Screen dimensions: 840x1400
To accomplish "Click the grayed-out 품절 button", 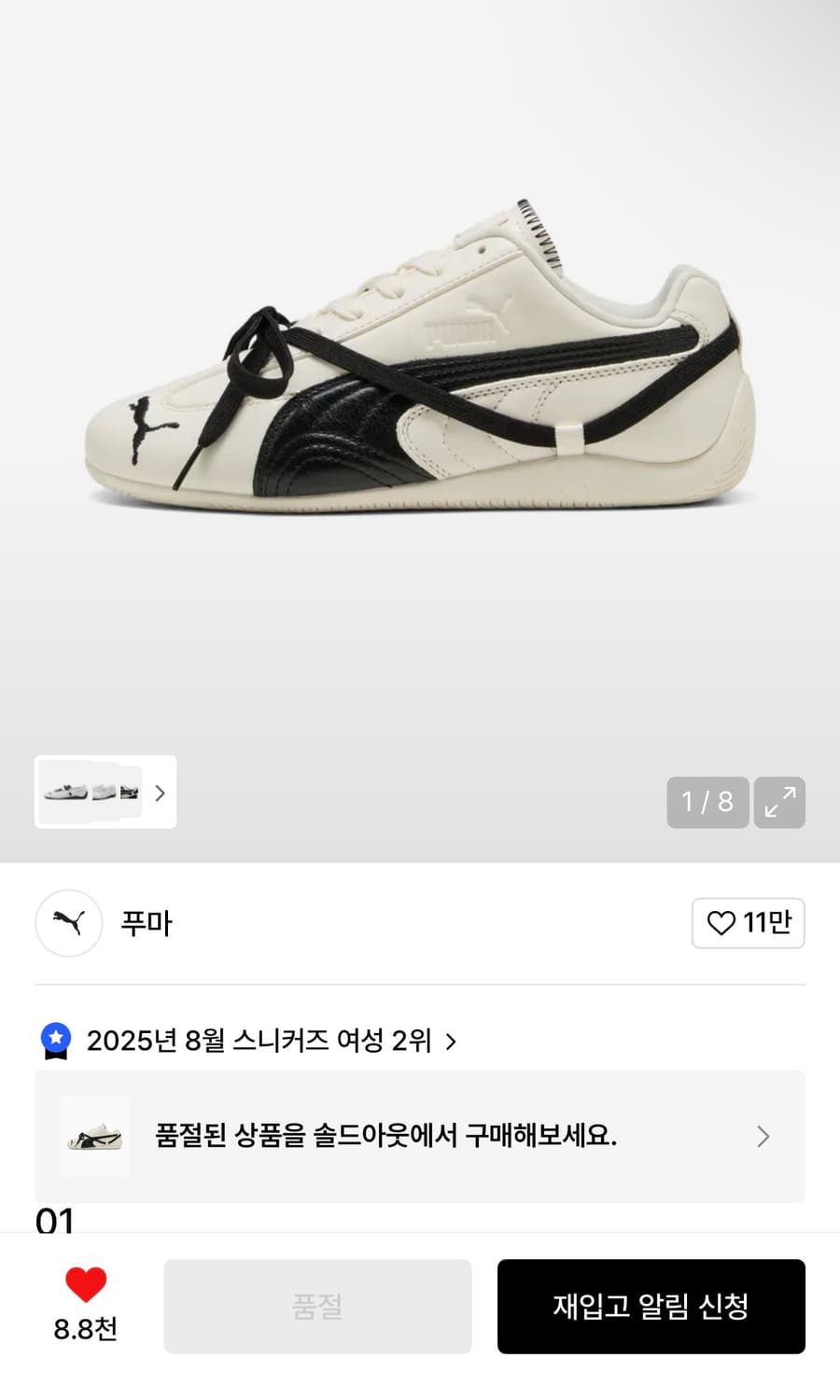I will [x=316, y=1307].
